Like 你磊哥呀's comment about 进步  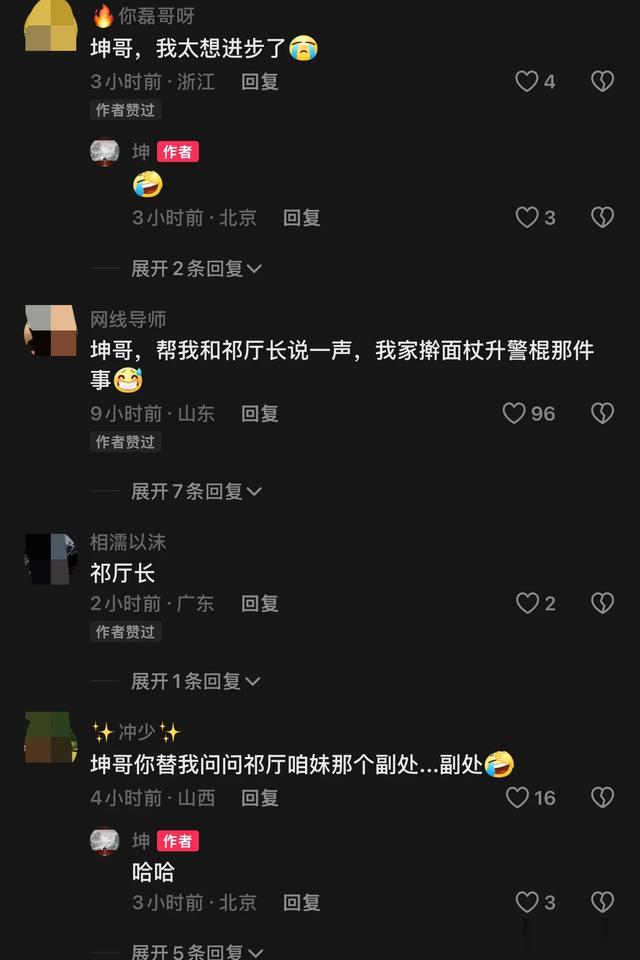click(527, 82)
